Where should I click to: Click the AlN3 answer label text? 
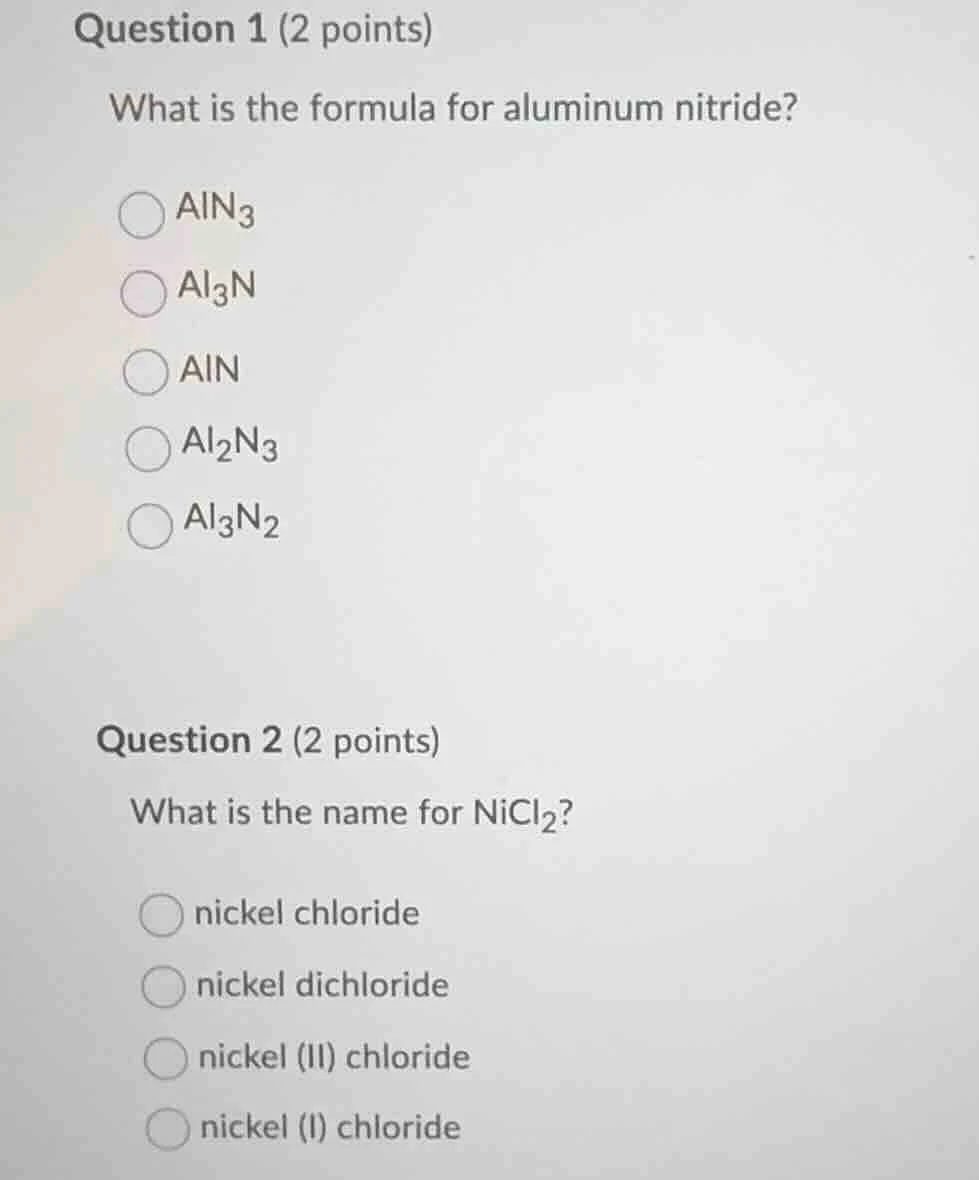(215, 210)
